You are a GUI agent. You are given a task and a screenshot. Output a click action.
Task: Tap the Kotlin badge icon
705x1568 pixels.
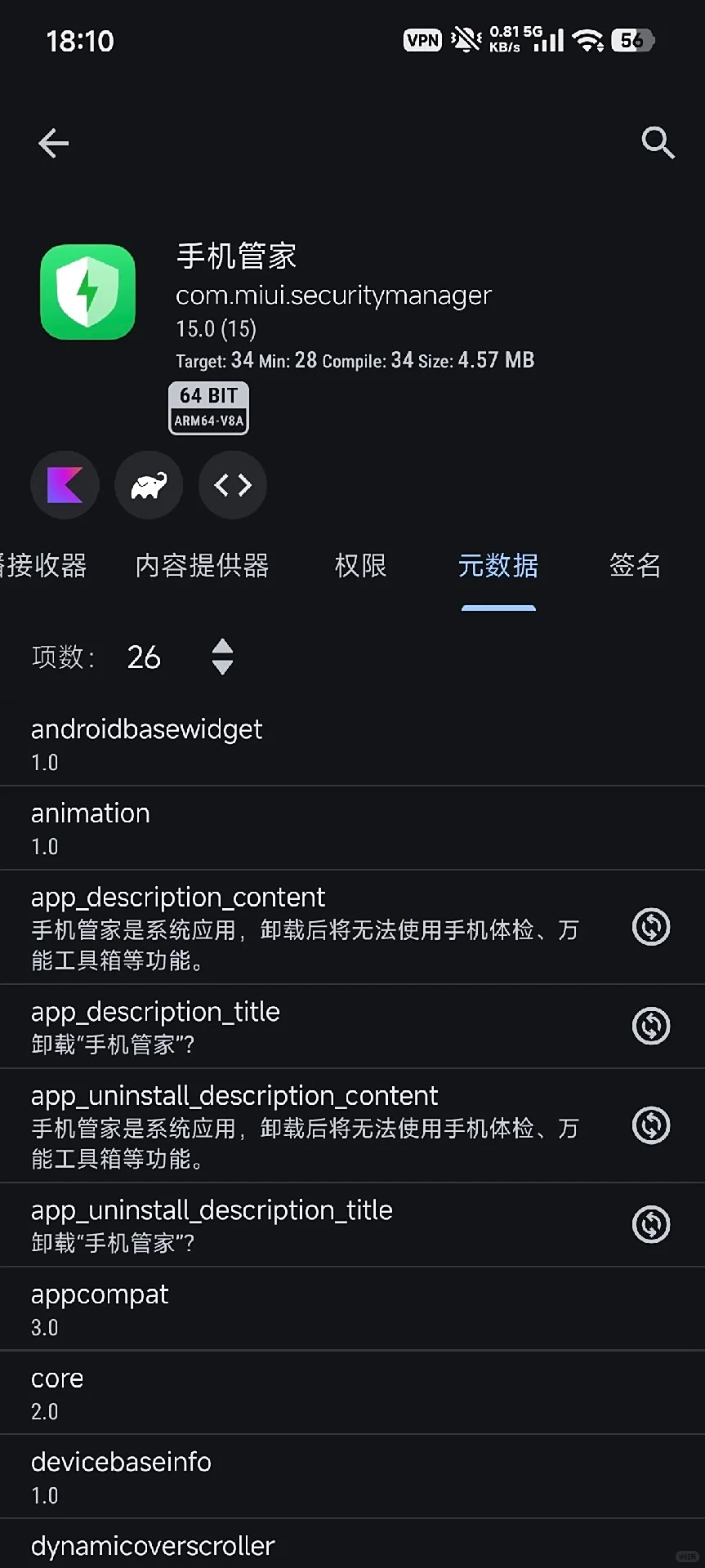pos(65,485)
